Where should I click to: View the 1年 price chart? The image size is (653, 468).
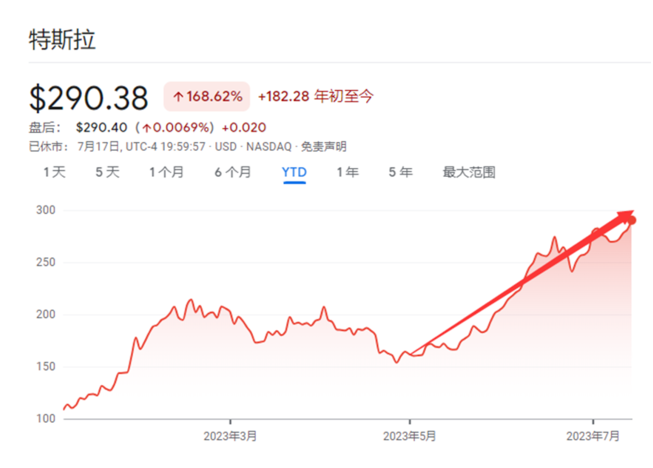tap(347, 172)
